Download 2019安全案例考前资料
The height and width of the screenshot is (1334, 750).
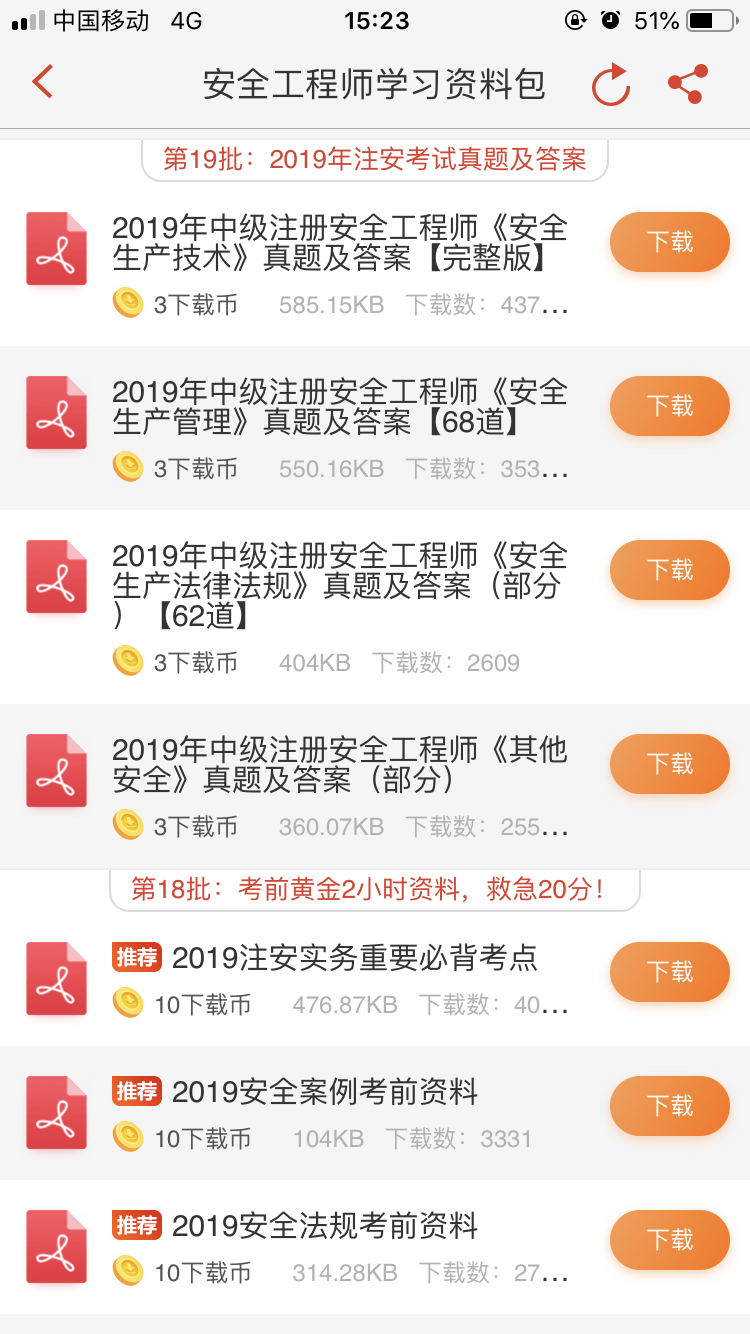click(x=669, y=1106)
